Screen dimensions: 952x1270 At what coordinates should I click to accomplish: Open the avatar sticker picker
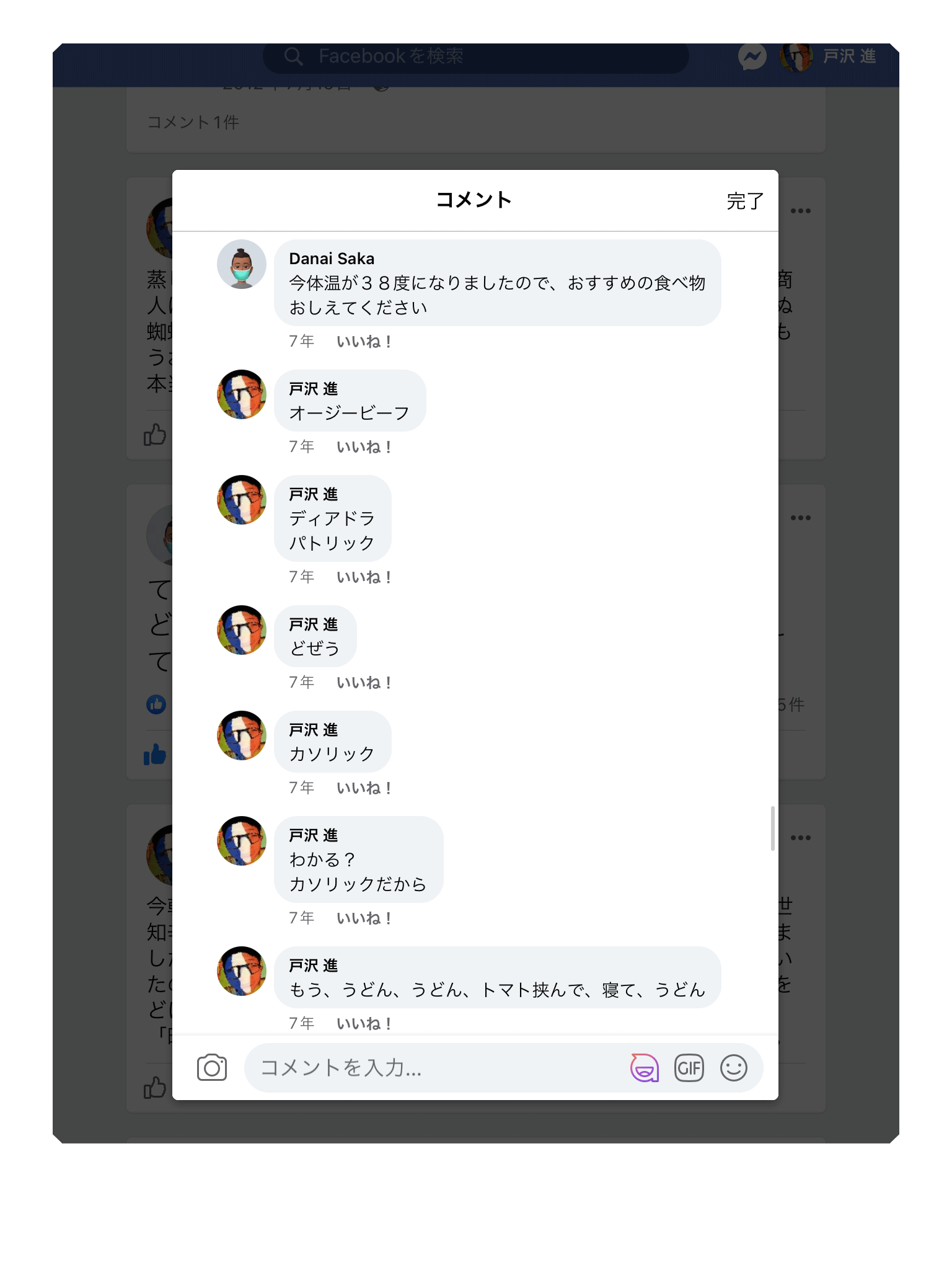[644, 1068]
